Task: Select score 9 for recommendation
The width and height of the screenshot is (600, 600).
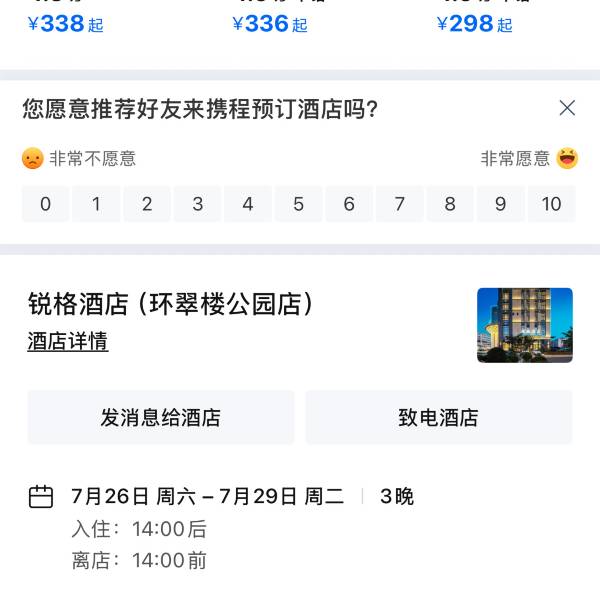Action: [500, 204]
